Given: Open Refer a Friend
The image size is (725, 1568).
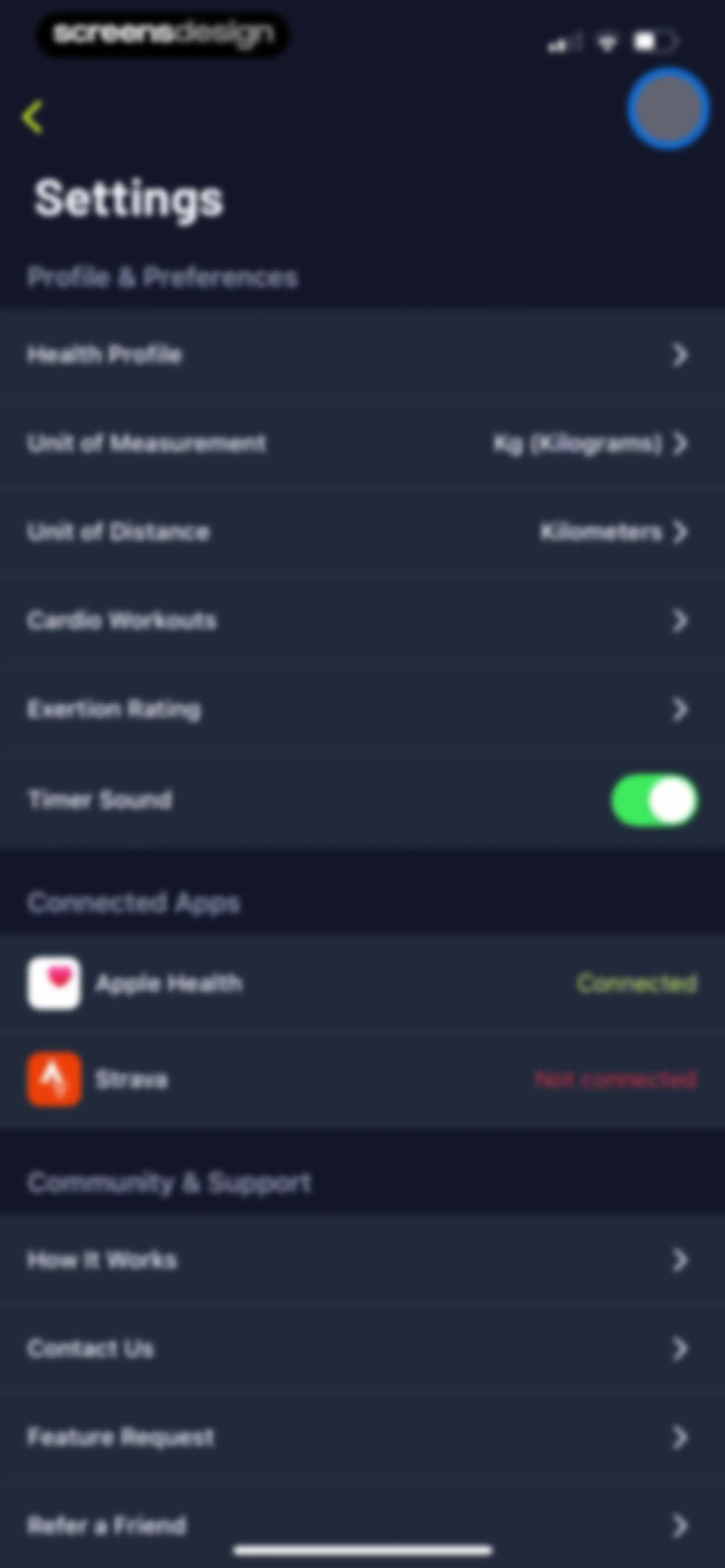Looking at the screenshot, I should click(362, 1525).
